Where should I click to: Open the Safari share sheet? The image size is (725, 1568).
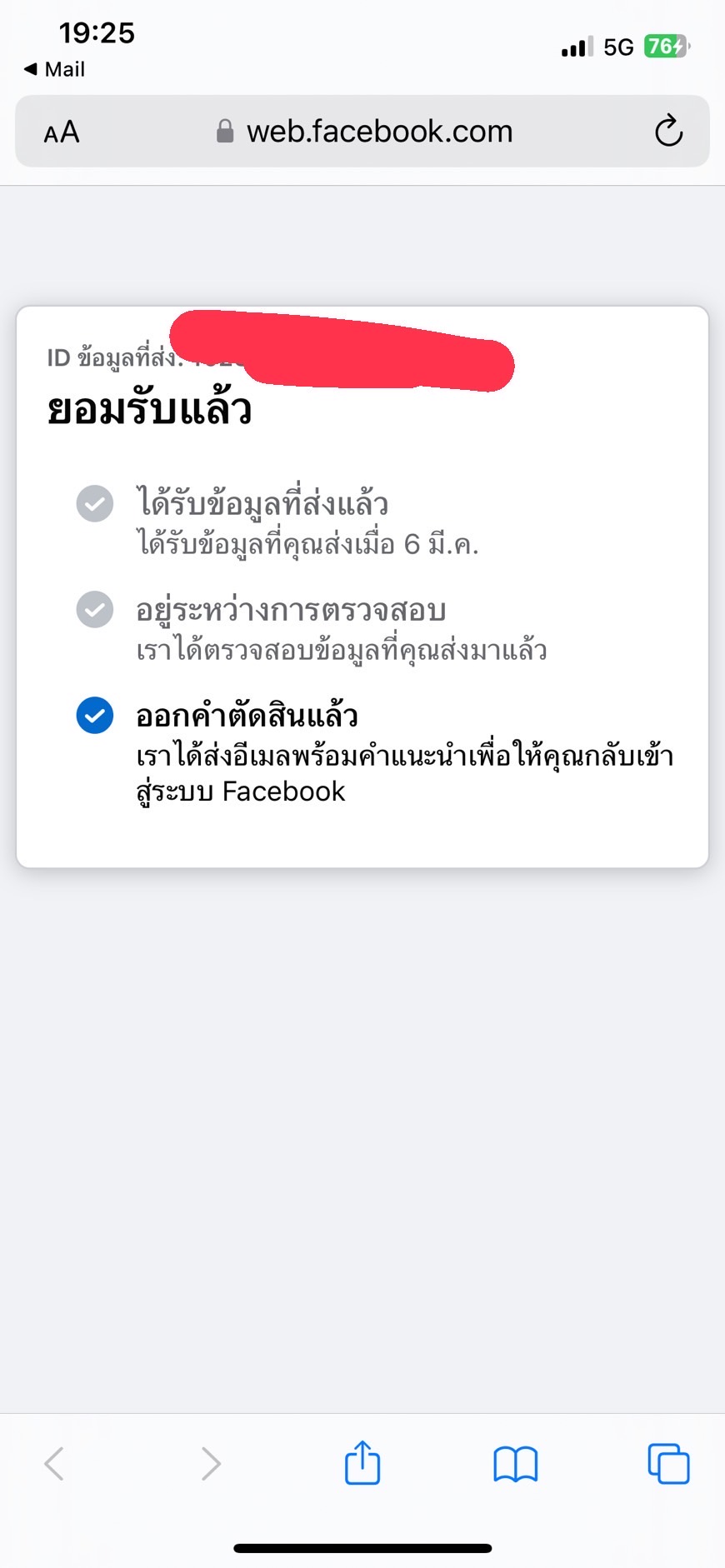click(362, 1462)
